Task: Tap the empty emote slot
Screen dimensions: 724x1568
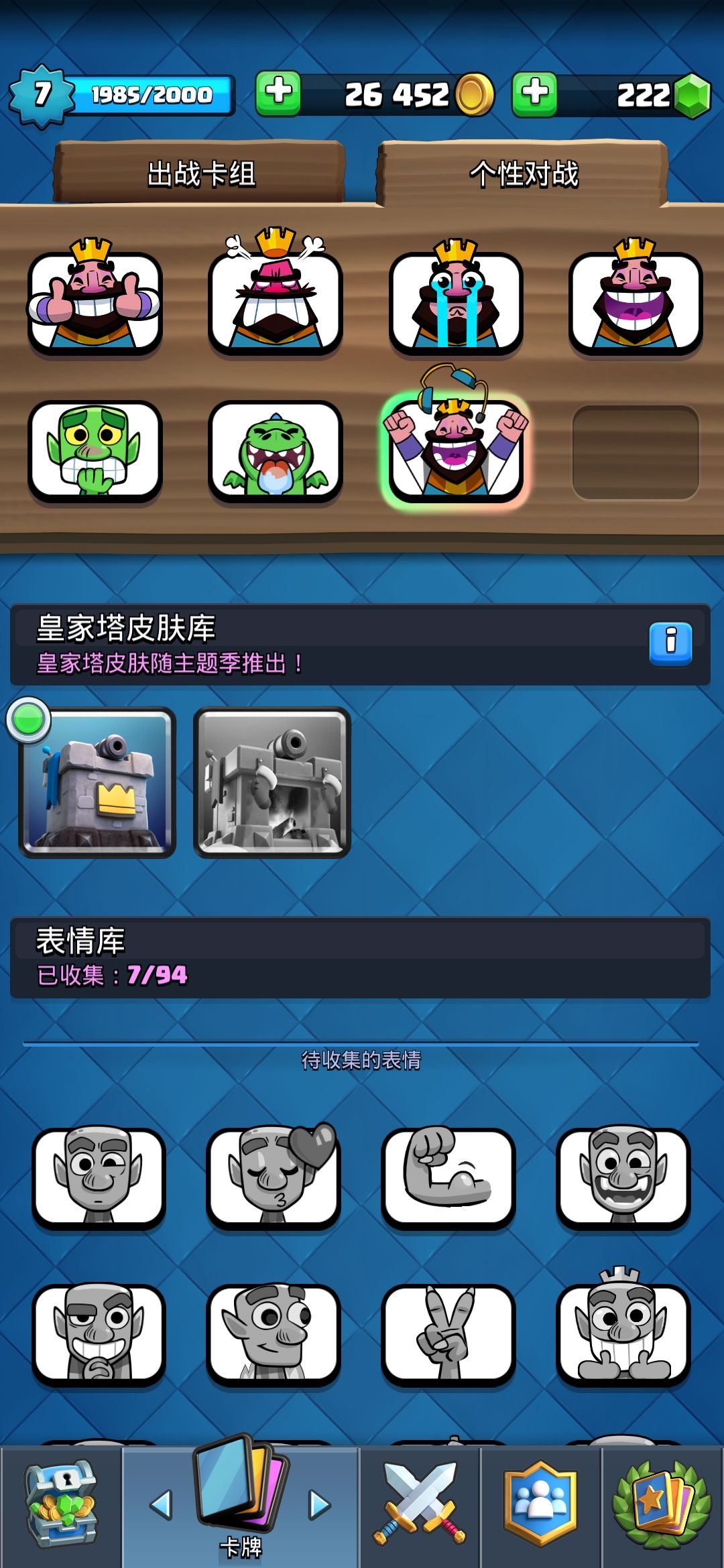Action: point(636,452)
